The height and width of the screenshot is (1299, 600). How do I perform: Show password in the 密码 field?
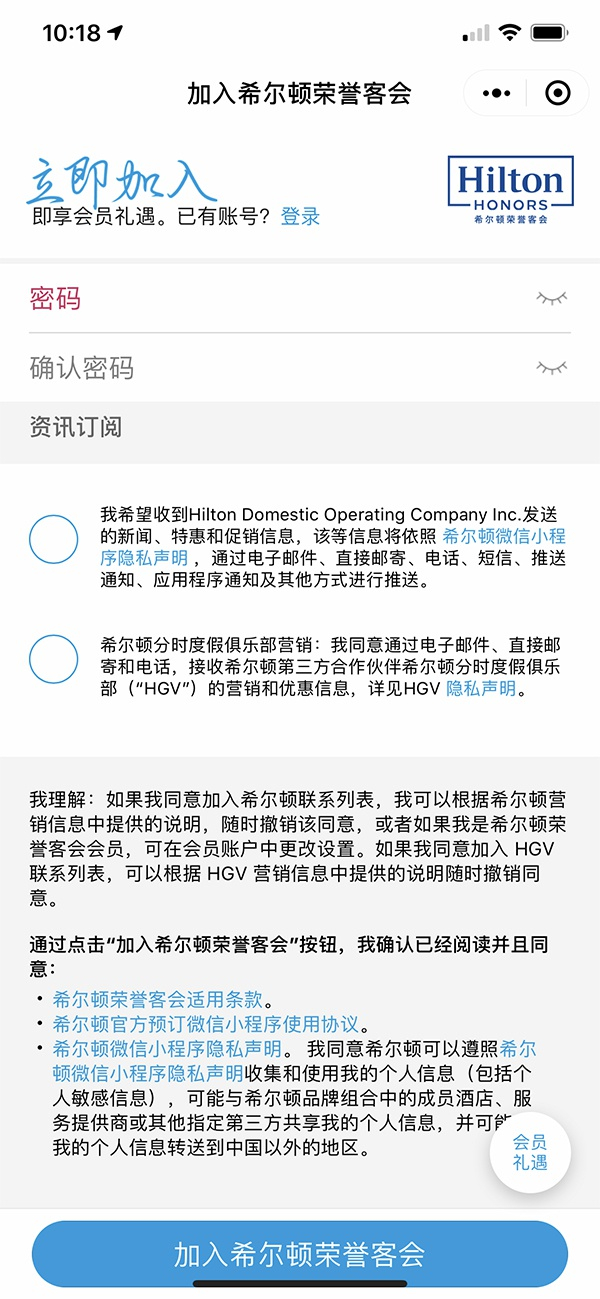click(551, 298)
